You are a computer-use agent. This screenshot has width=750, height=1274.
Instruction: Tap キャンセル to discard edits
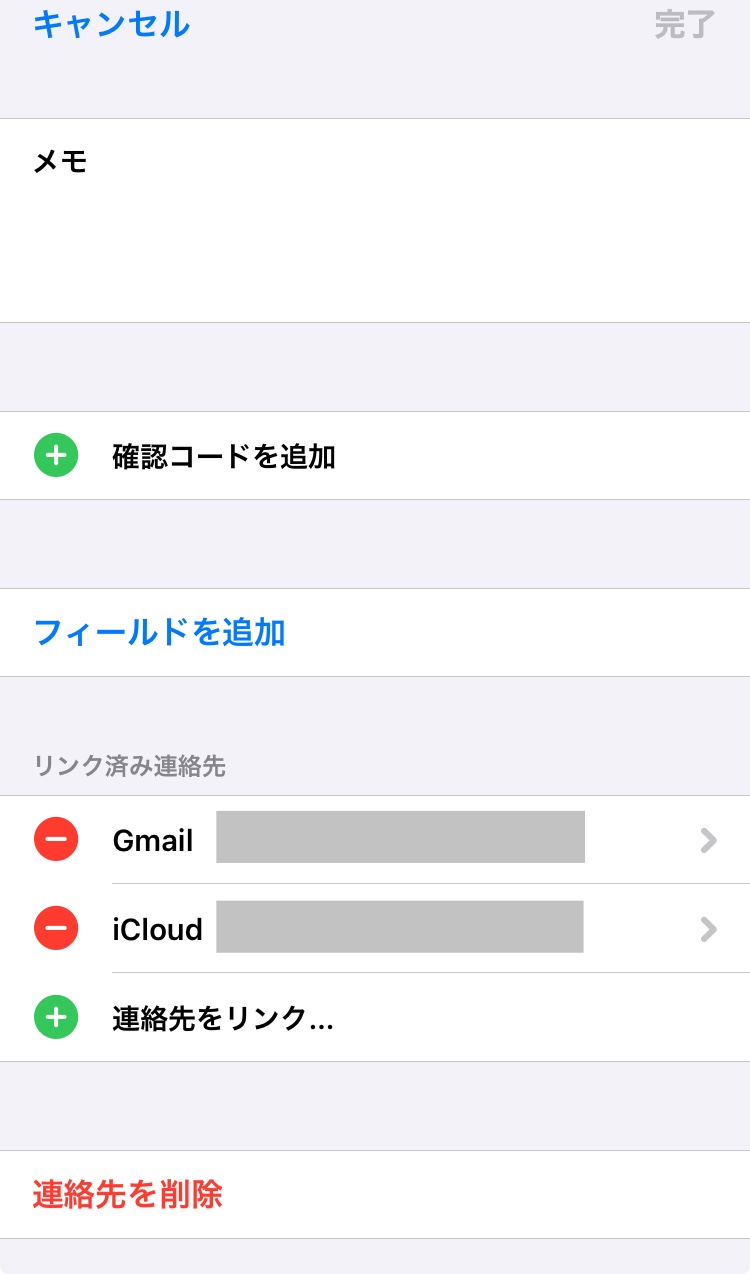(x=111, y=24)
